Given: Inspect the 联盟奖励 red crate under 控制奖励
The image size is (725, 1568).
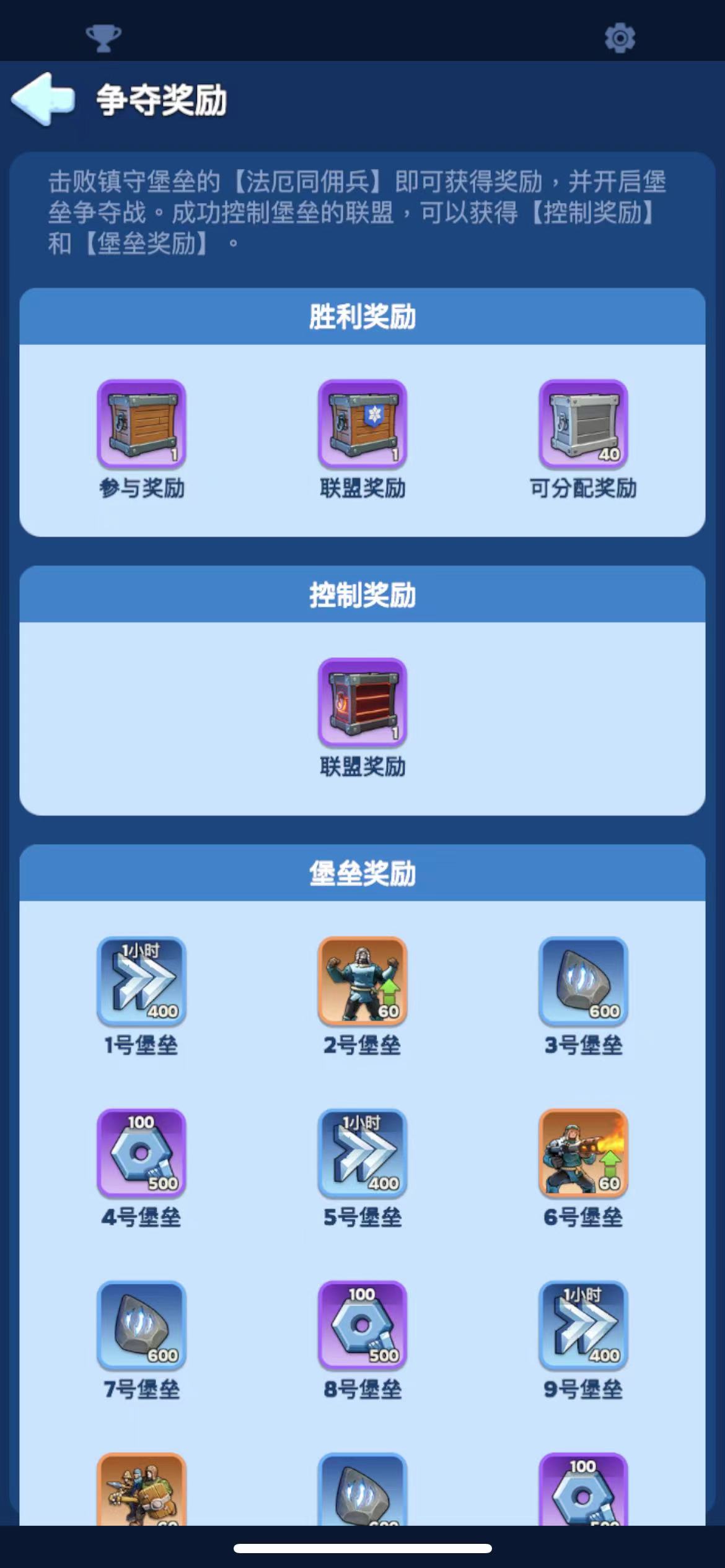Looking at the screenshot, I should (x=362, y=702).
